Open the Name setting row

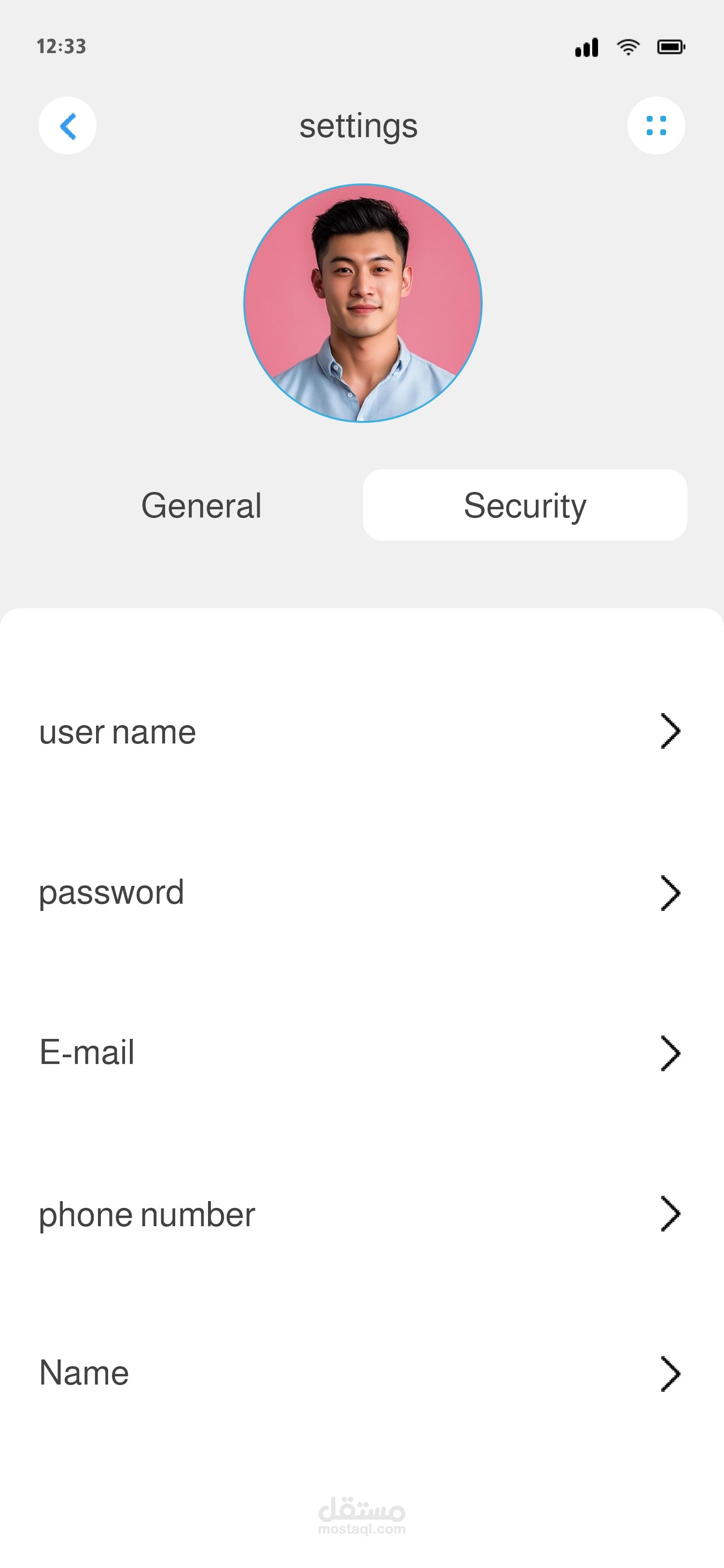pos(362,1373)
